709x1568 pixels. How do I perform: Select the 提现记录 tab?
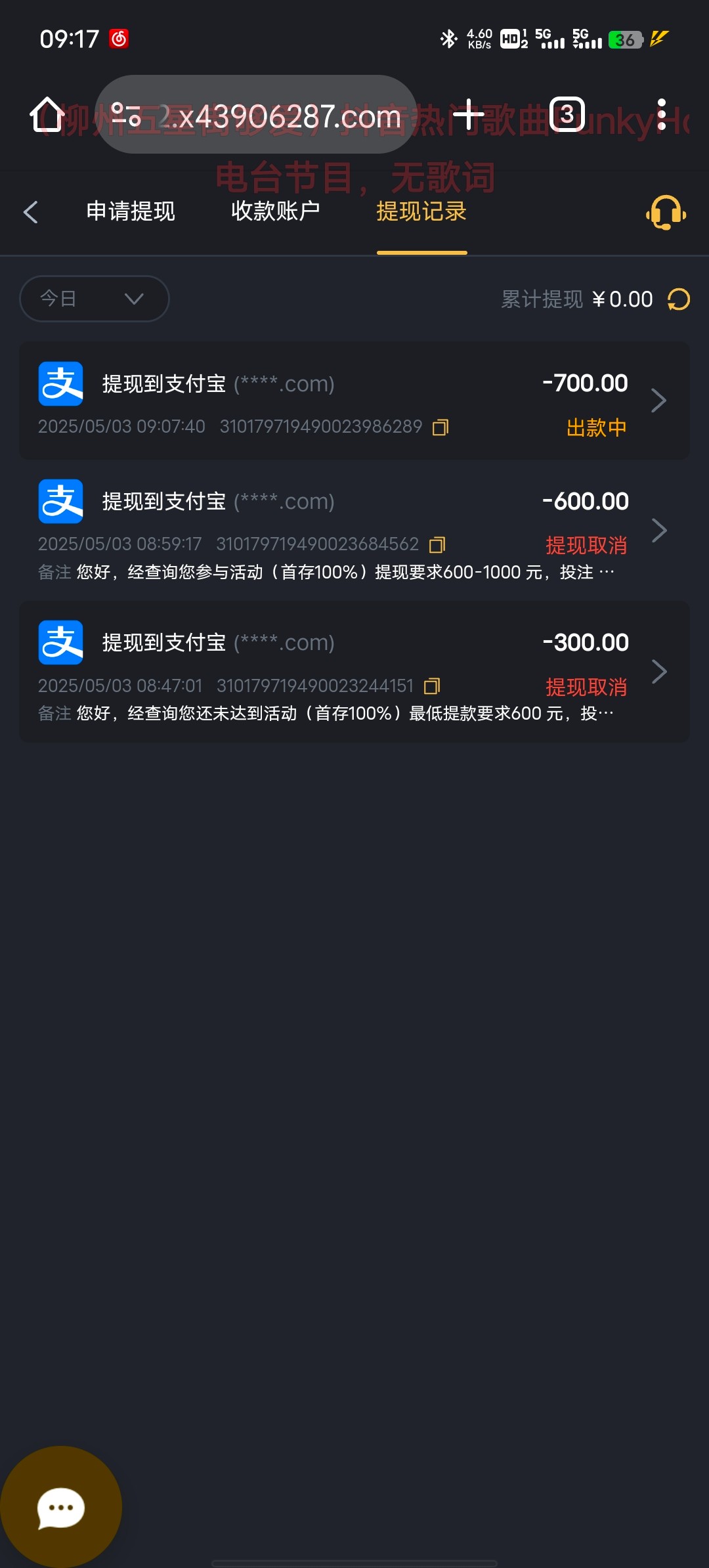tap(421, 211)
